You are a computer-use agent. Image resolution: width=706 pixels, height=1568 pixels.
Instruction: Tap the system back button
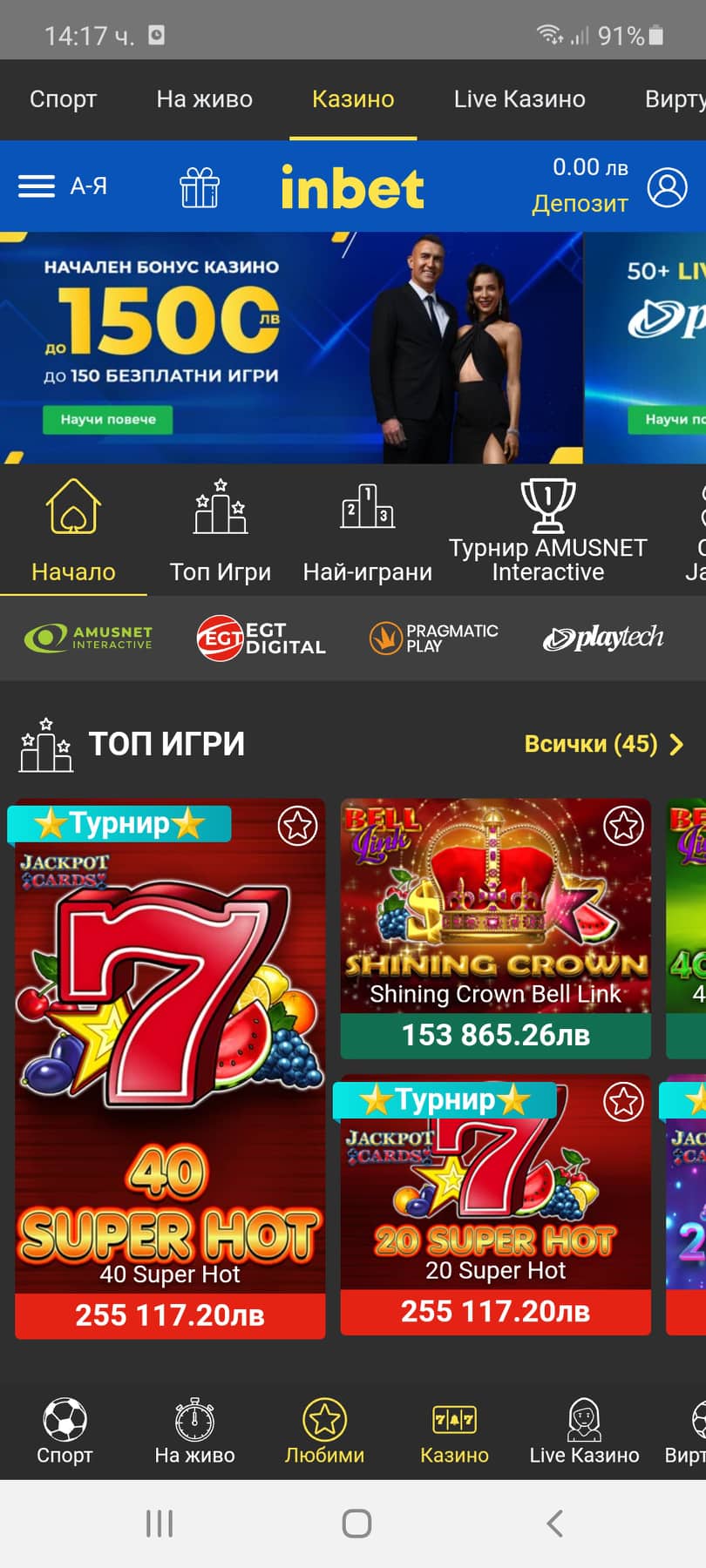(x=554, y=1523)
